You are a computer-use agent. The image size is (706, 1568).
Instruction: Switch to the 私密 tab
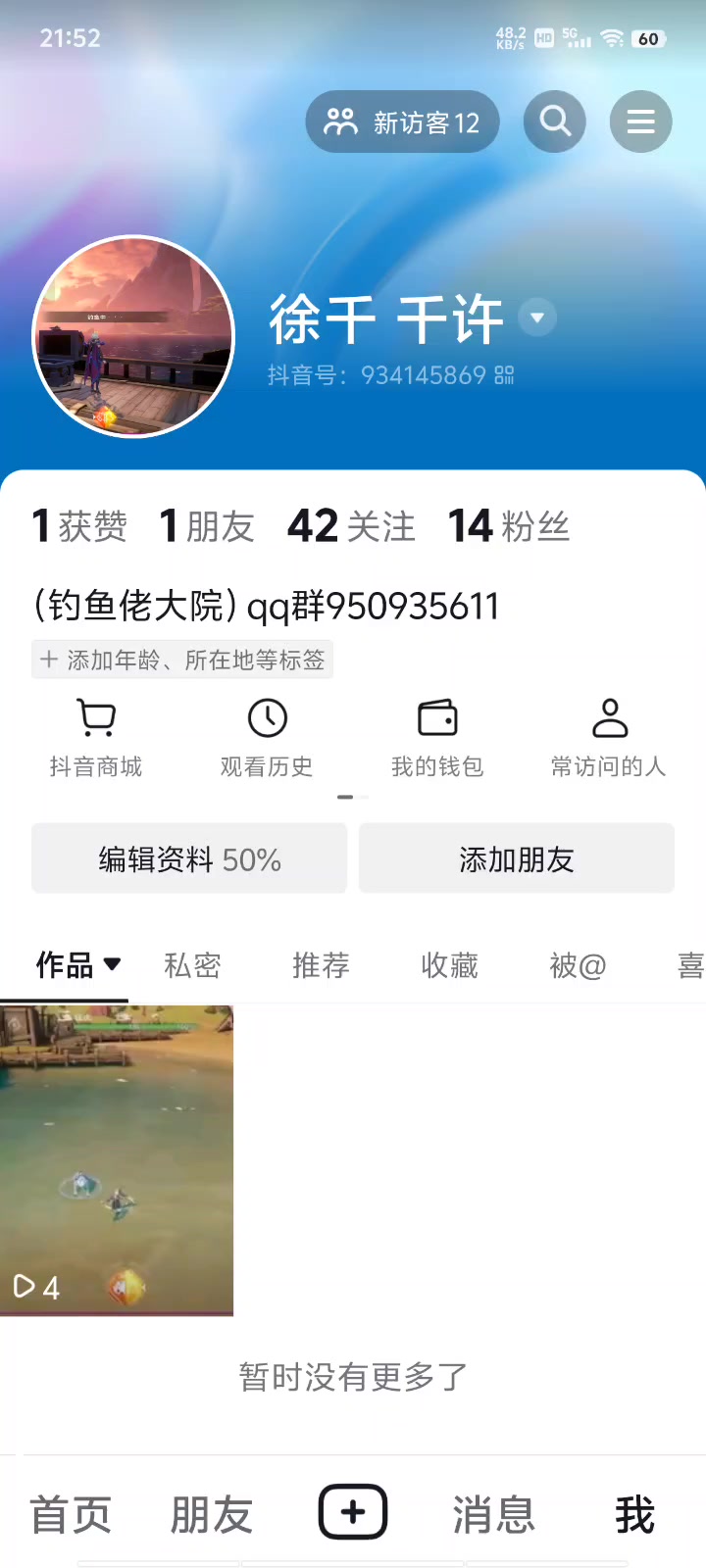192,965
